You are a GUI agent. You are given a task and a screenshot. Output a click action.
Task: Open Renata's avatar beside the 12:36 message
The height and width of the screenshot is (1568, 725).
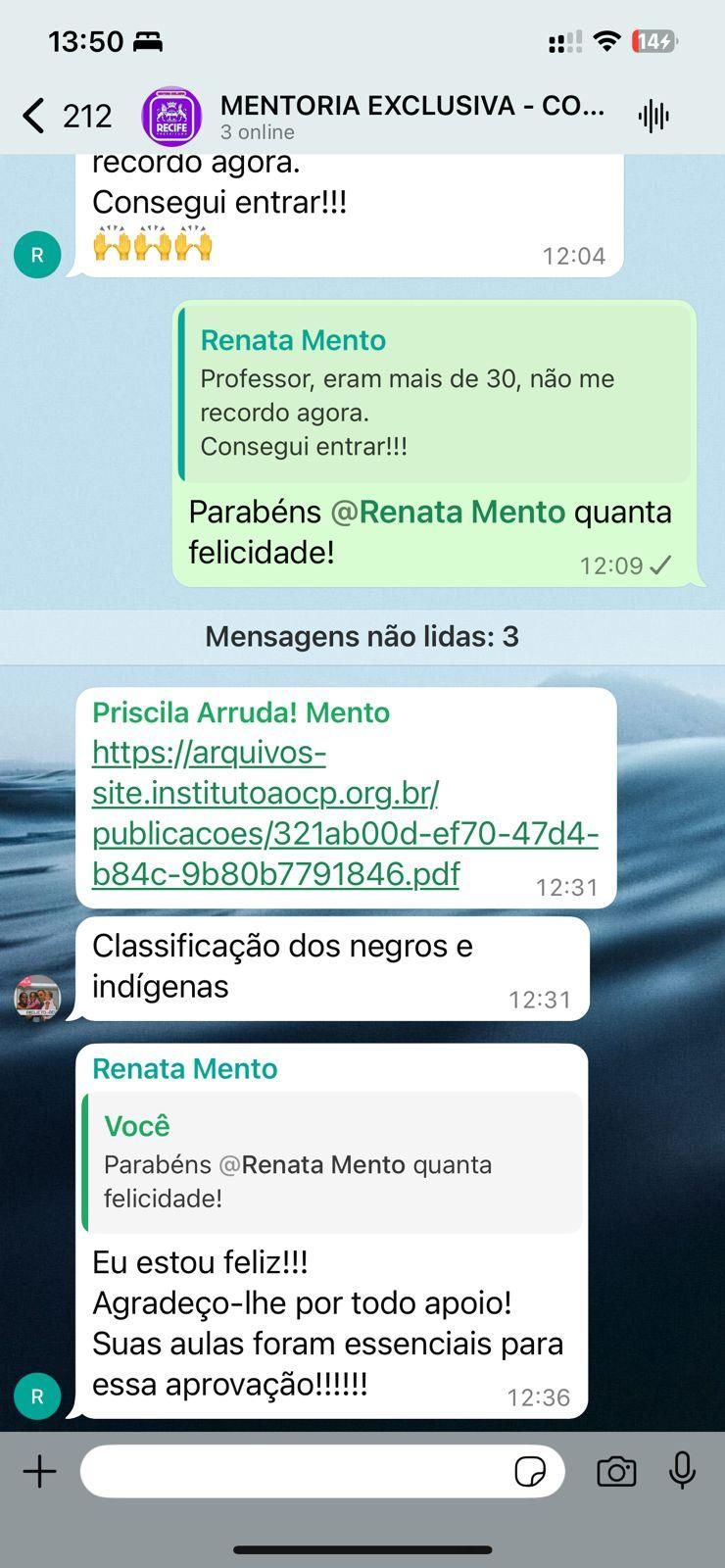37,1396
